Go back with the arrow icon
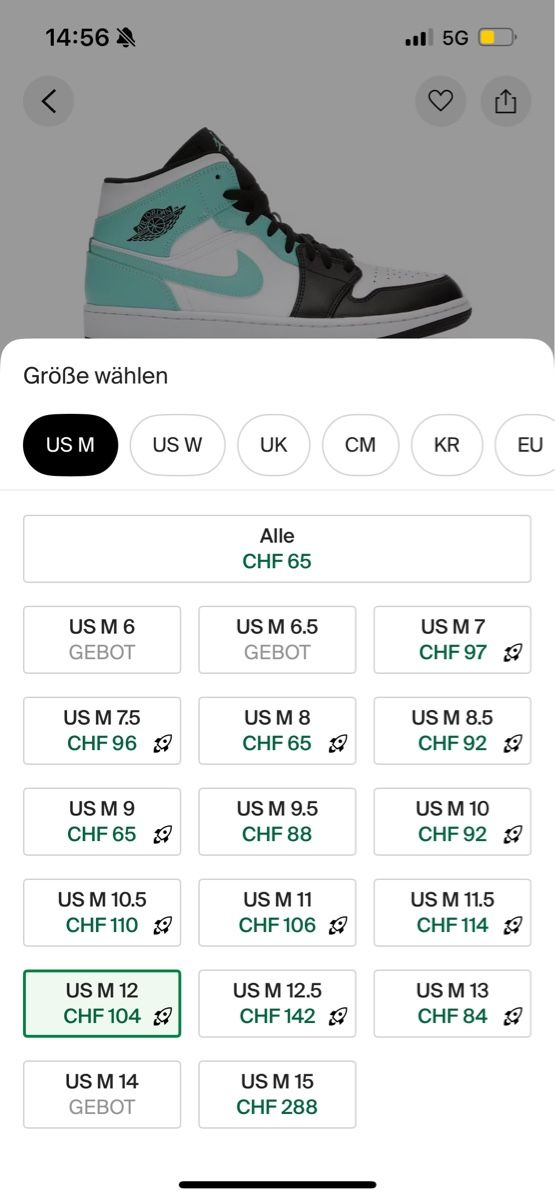555x1200 pixels. (x=49, y=101)
